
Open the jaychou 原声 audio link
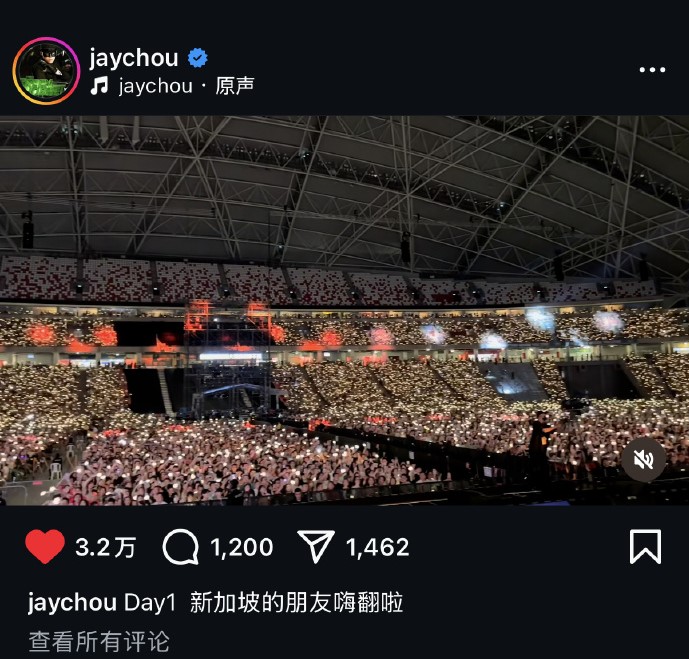[185, 86]
